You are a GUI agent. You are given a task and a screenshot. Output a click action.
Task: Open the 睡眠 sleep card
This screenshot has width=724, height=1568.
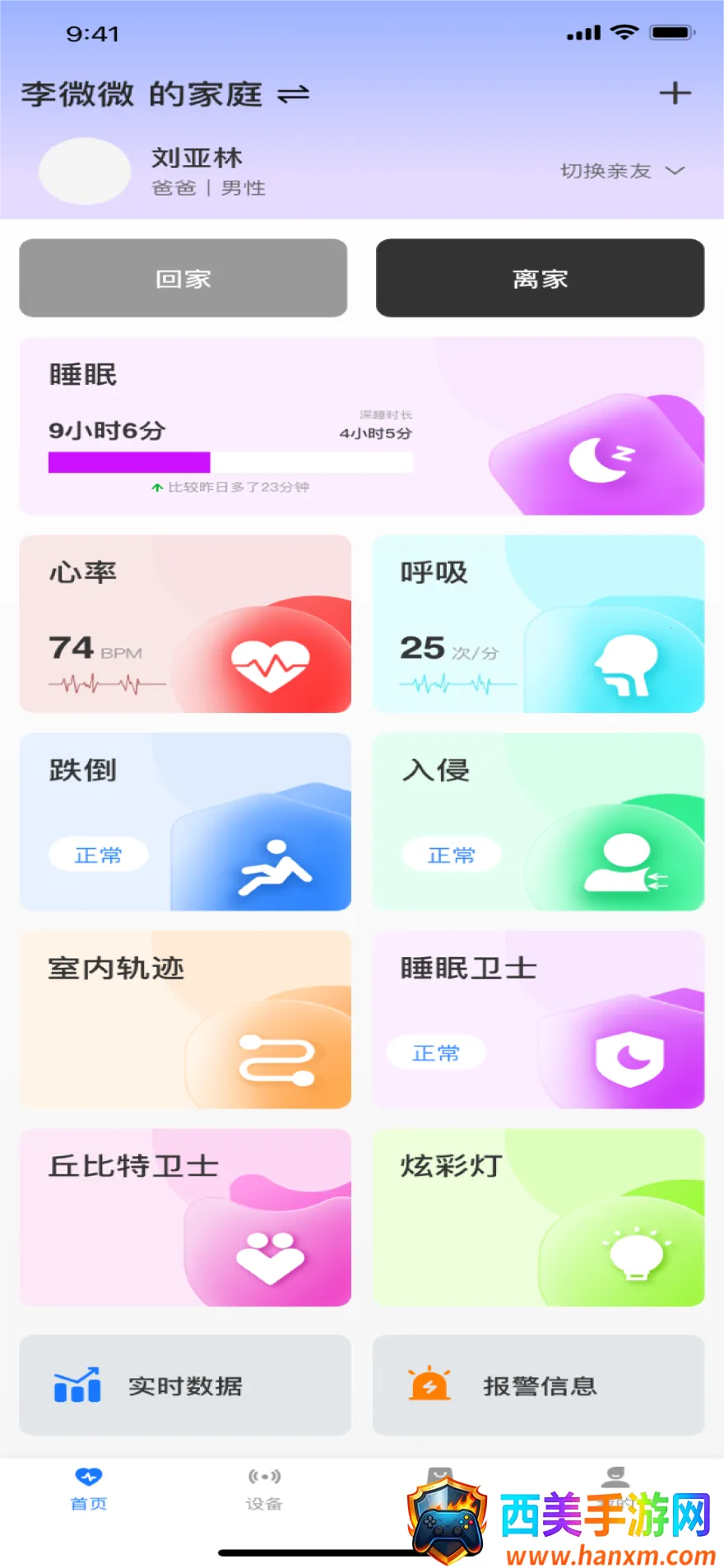(x=362, y=427)
